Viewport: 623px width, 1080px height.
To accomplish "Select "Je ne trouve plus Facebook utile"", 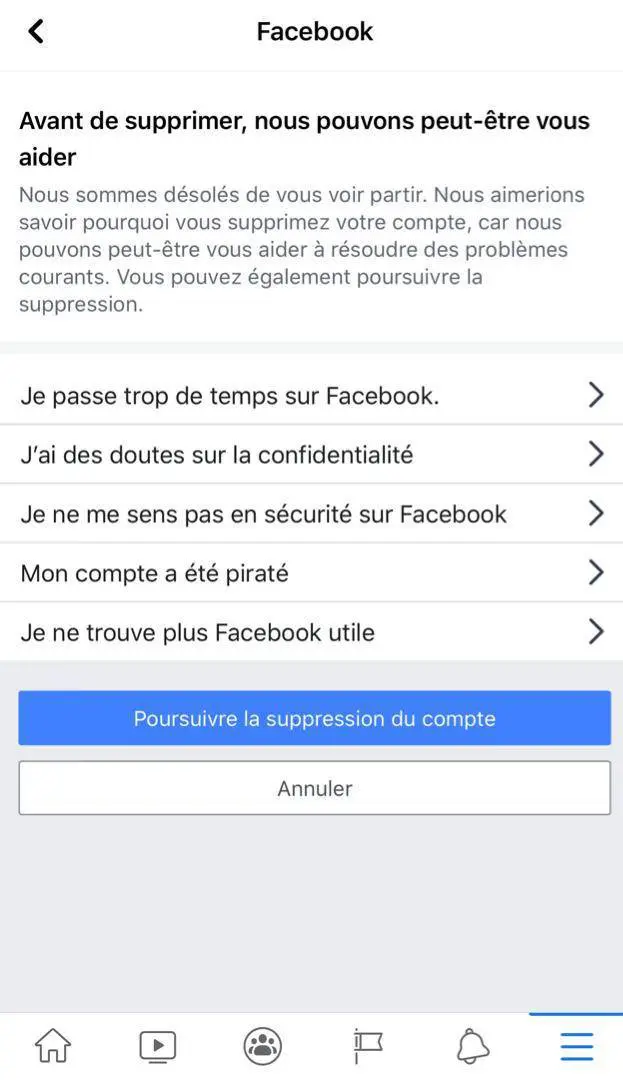I will tap(311, 632).
